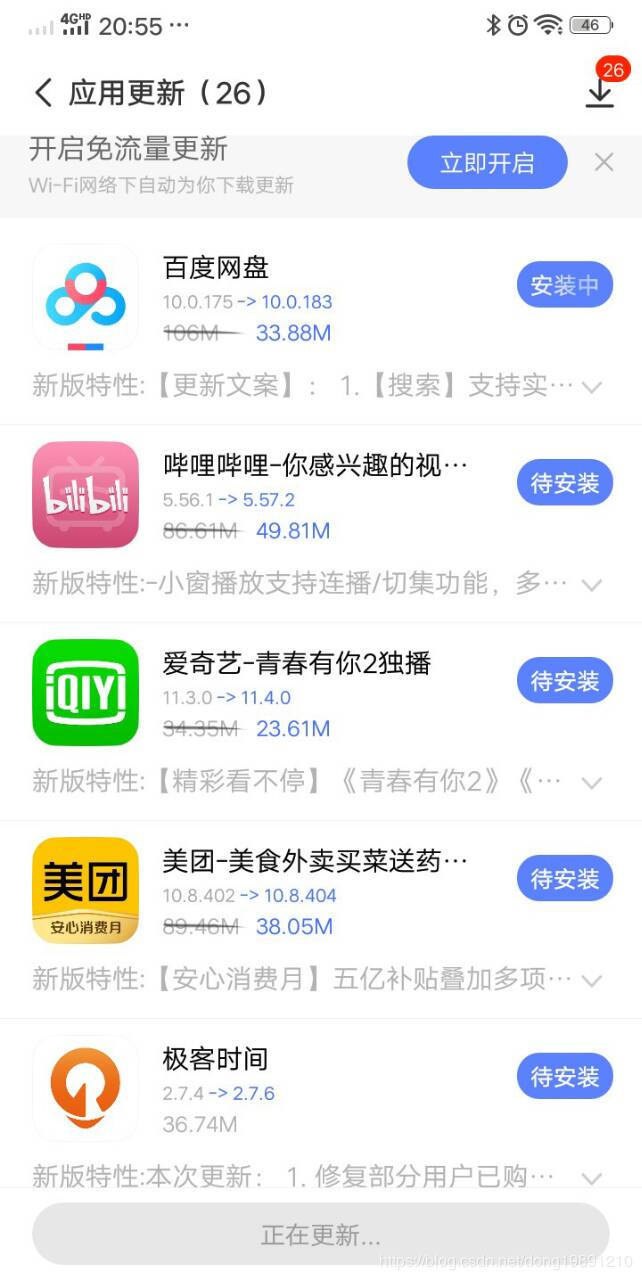Image resolution: width=642 pixels, height=1280 pixels.
Task: Open the download manager icon
Action: click(x=599, y=91)
